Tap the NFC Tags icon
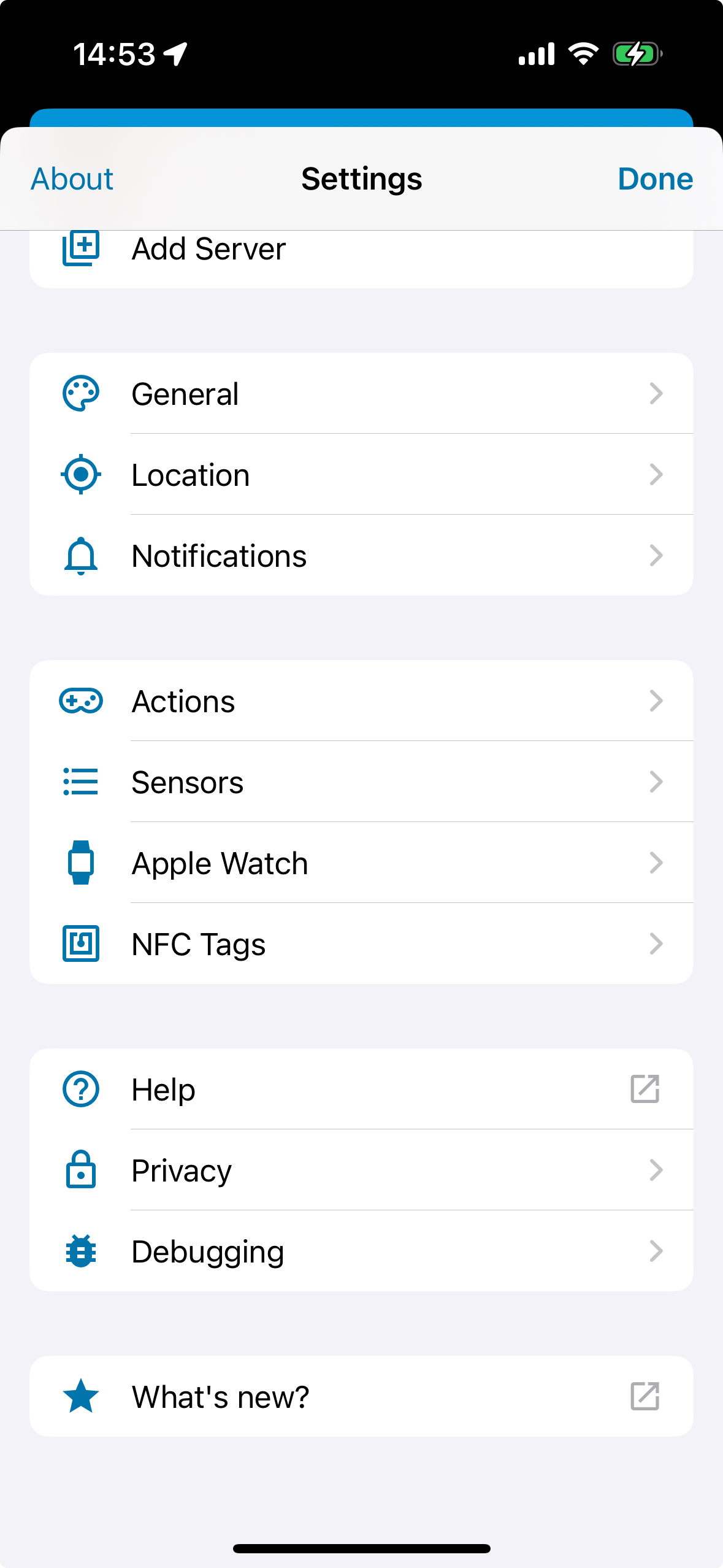The height and width of the screenshot is (1568, 723). pyautogui.click(x=80, y=943)
